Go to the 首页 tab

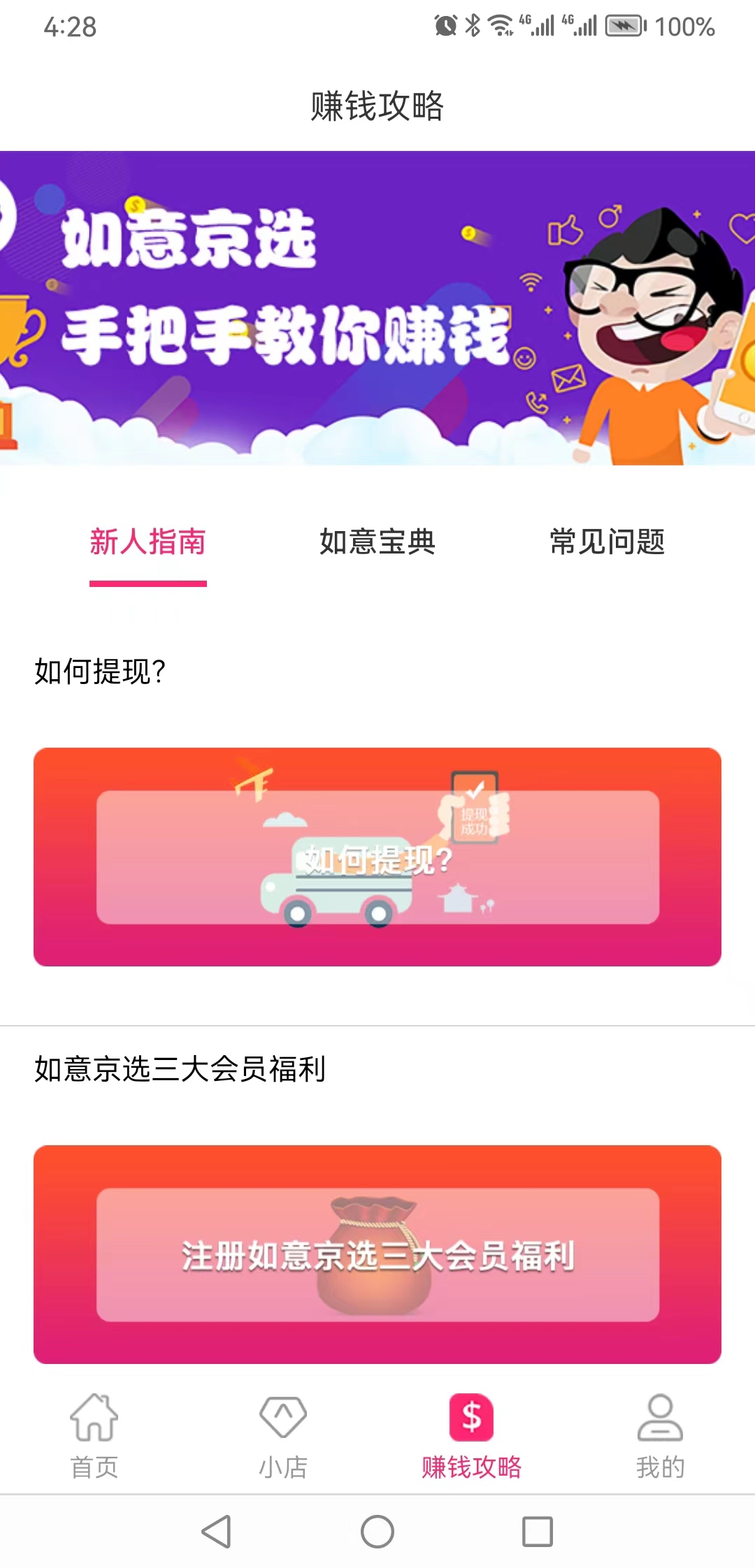pyautogui.click(x=94, y=1437)
